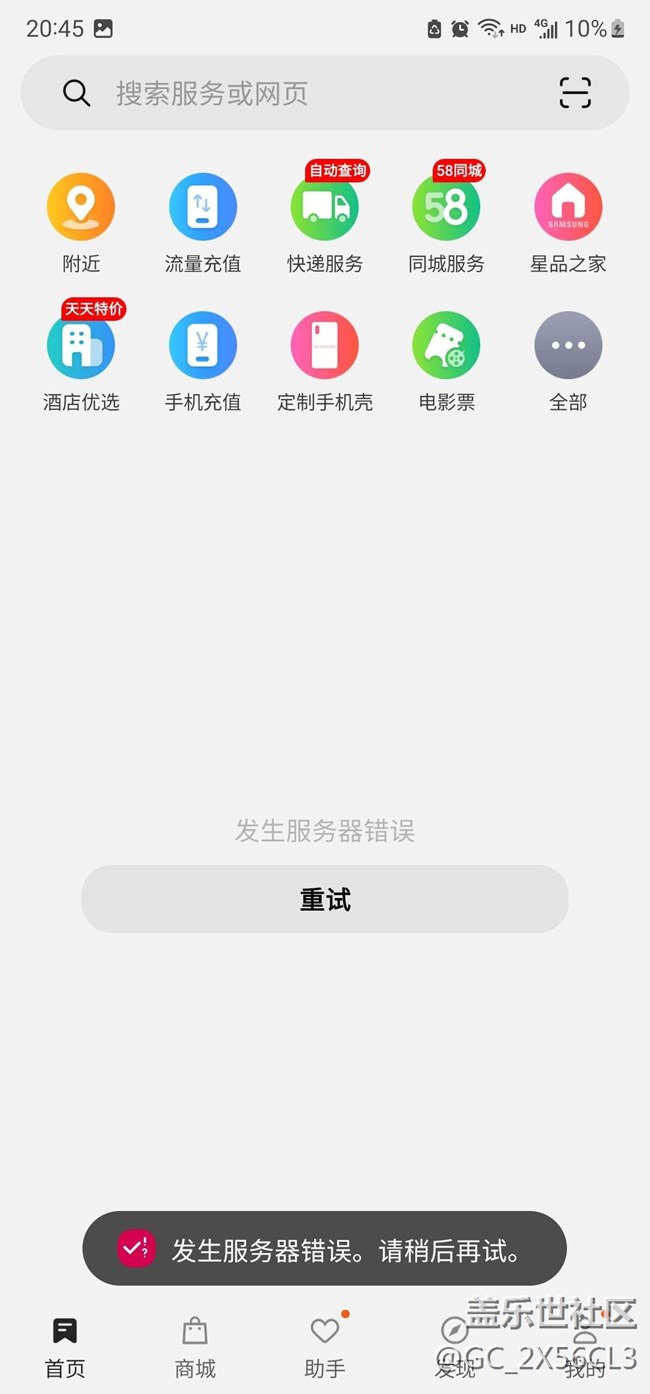Switch to the 助手 assistant tab
The image size is (650, 1394).
tap(325, 1346)
